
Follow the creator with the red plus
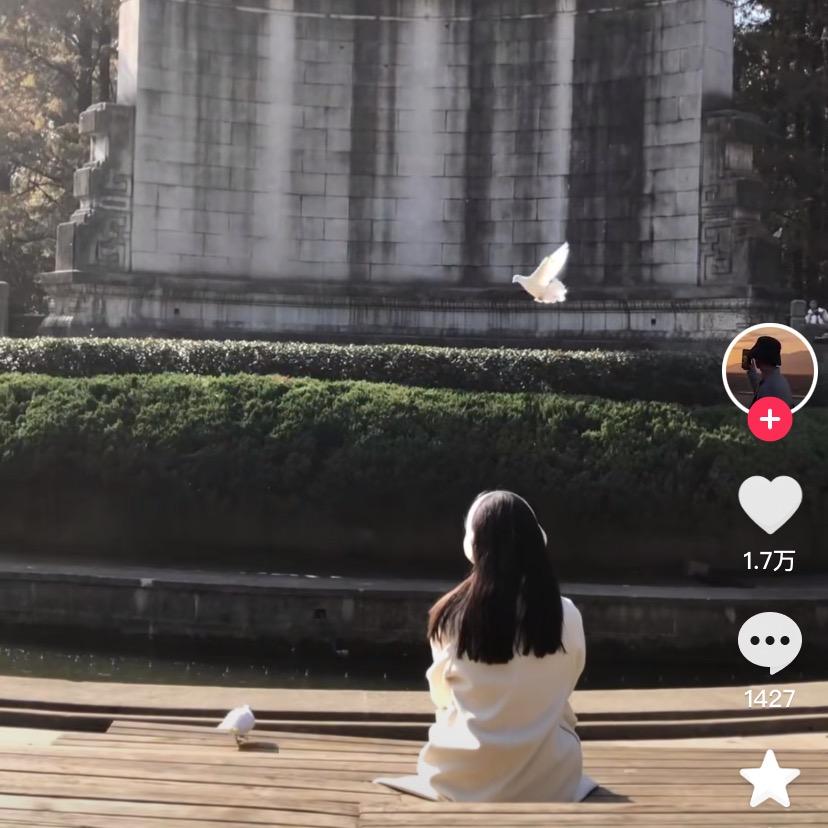tap(769, 420)
